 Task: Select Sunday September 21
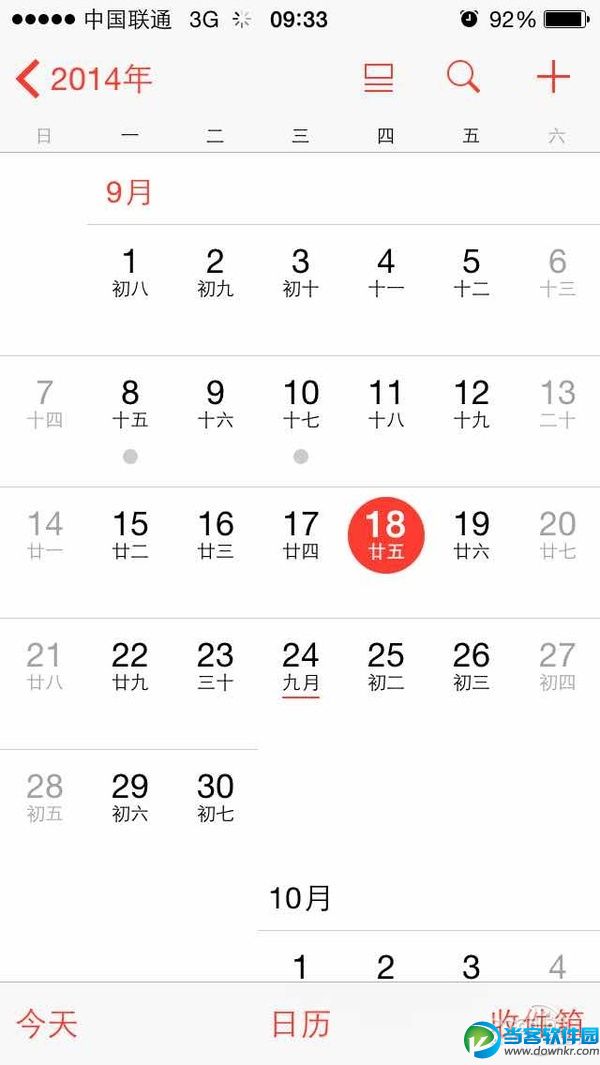(44, 665)
